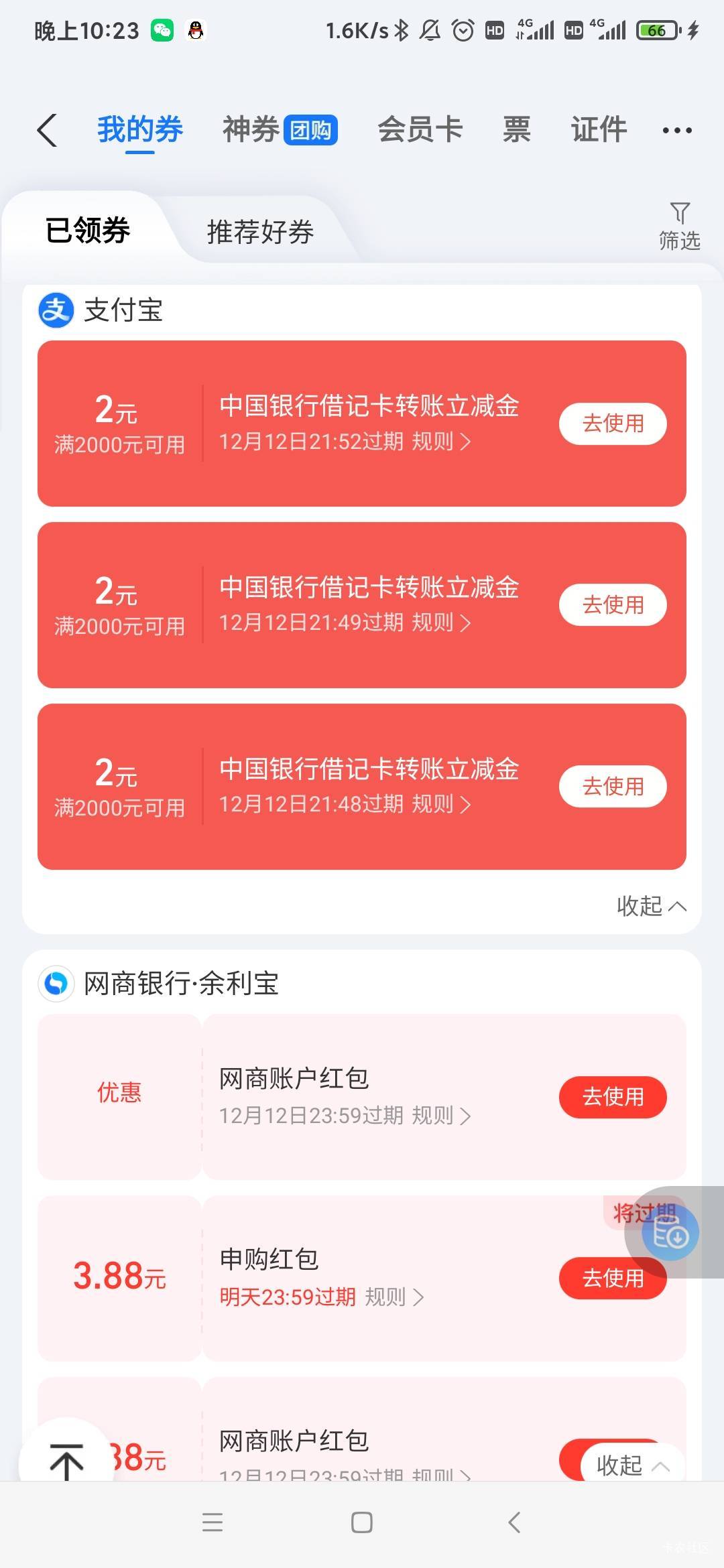Viewport: 724px width, 1568px height.
Task: Use the 网商账户红包 labeled 优惠
Action: (613, 1098)
